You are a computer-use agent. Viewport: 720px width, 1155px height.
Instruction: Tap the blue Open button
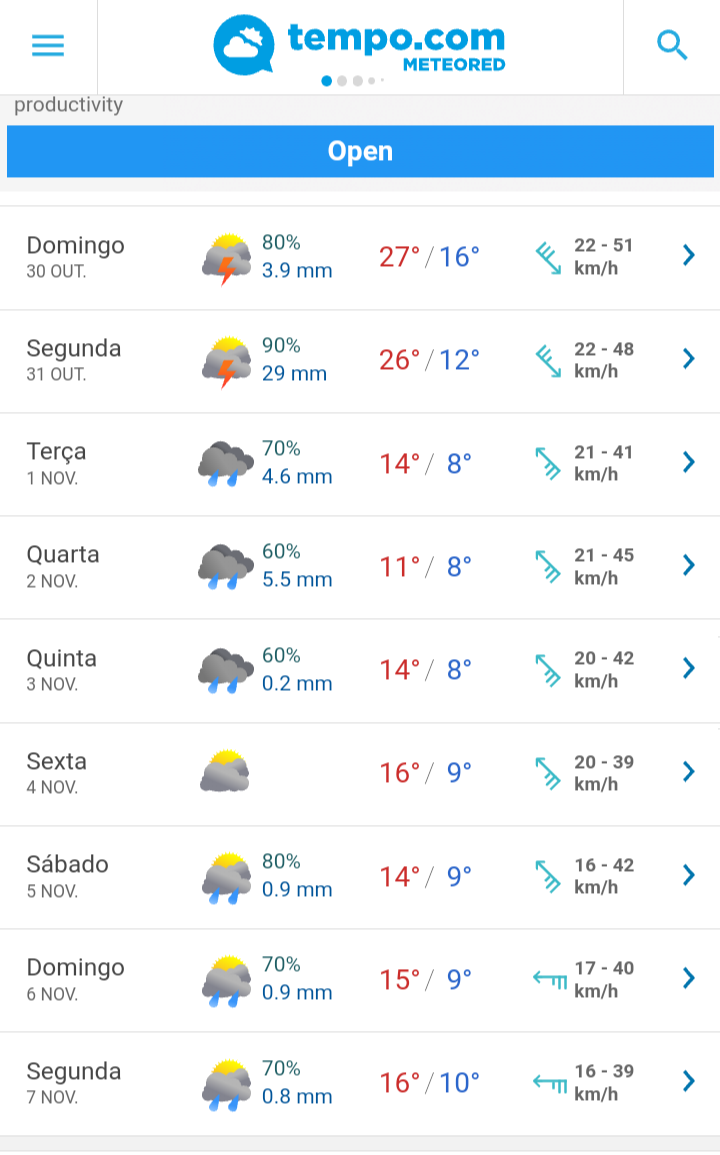coord(360,151)
